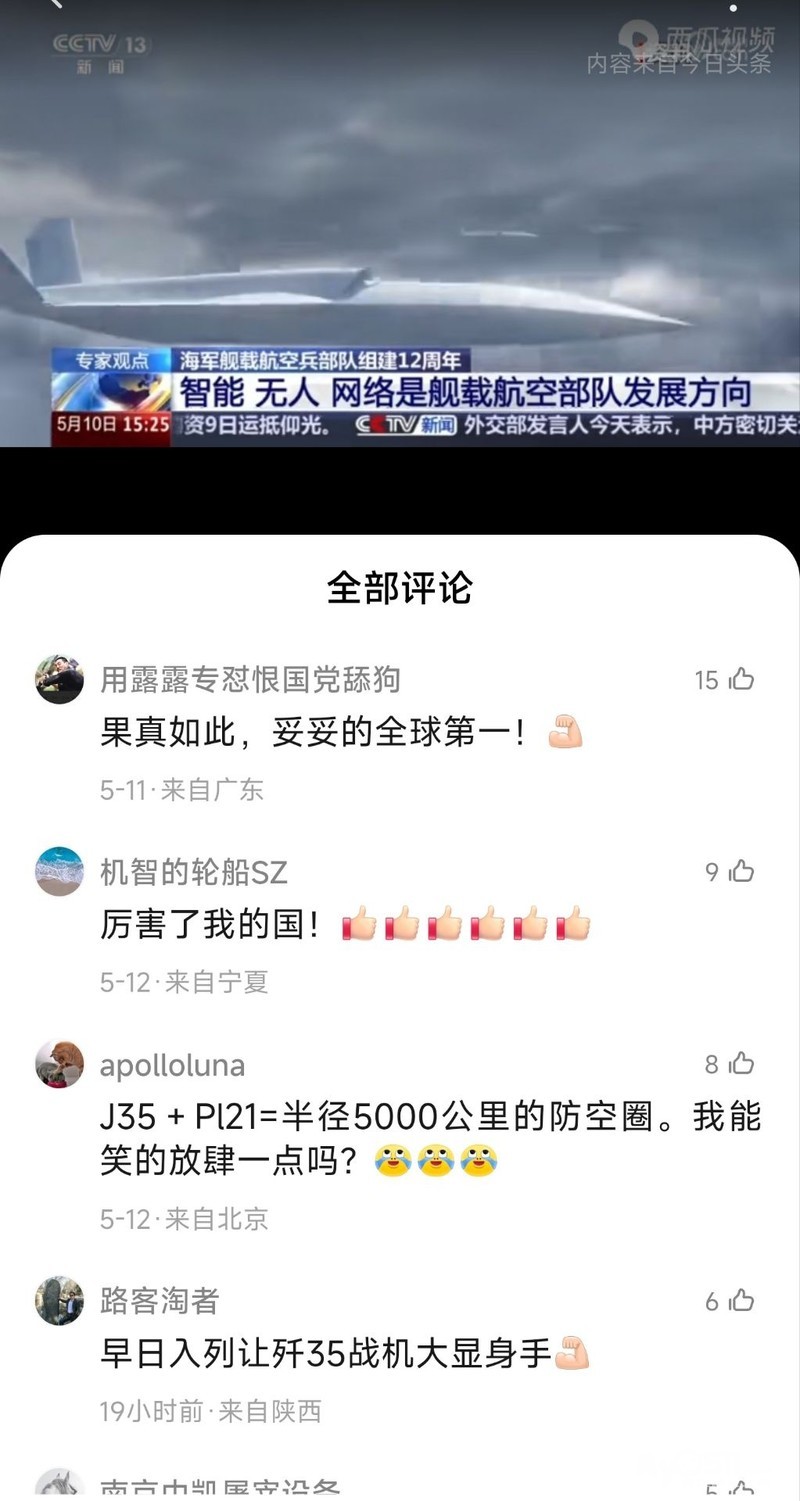This screenshot has width=800, height=1501.
Task: Like 路客淘者's comment
Action: pos(741,1301)
